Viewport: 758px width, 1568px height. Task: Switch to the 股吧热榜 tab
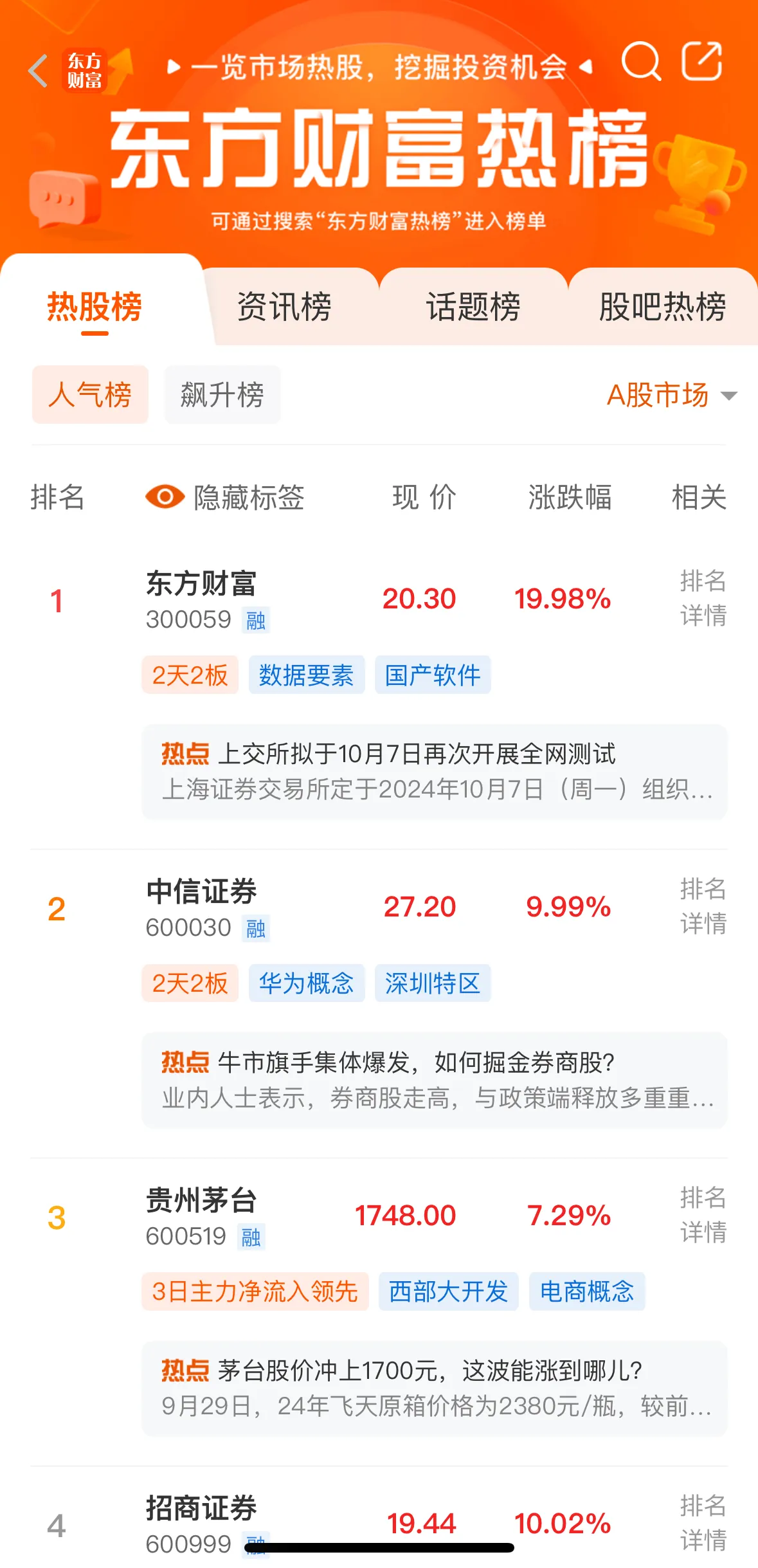click(x=662, y=307)
